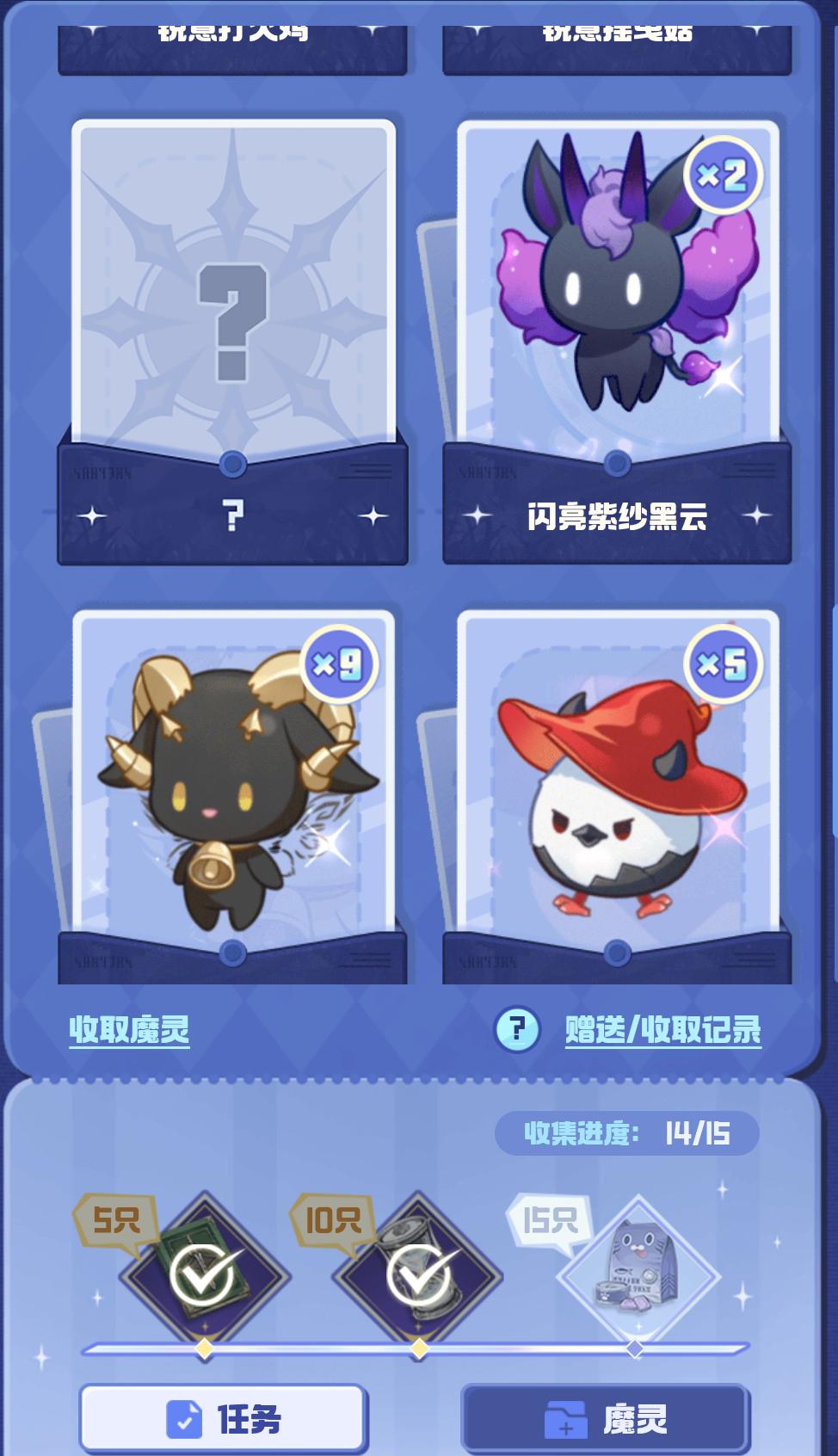Tap the 15只 collection reward
The height and width of the screenshot is (1456, 838).
tap(637, 1275)
